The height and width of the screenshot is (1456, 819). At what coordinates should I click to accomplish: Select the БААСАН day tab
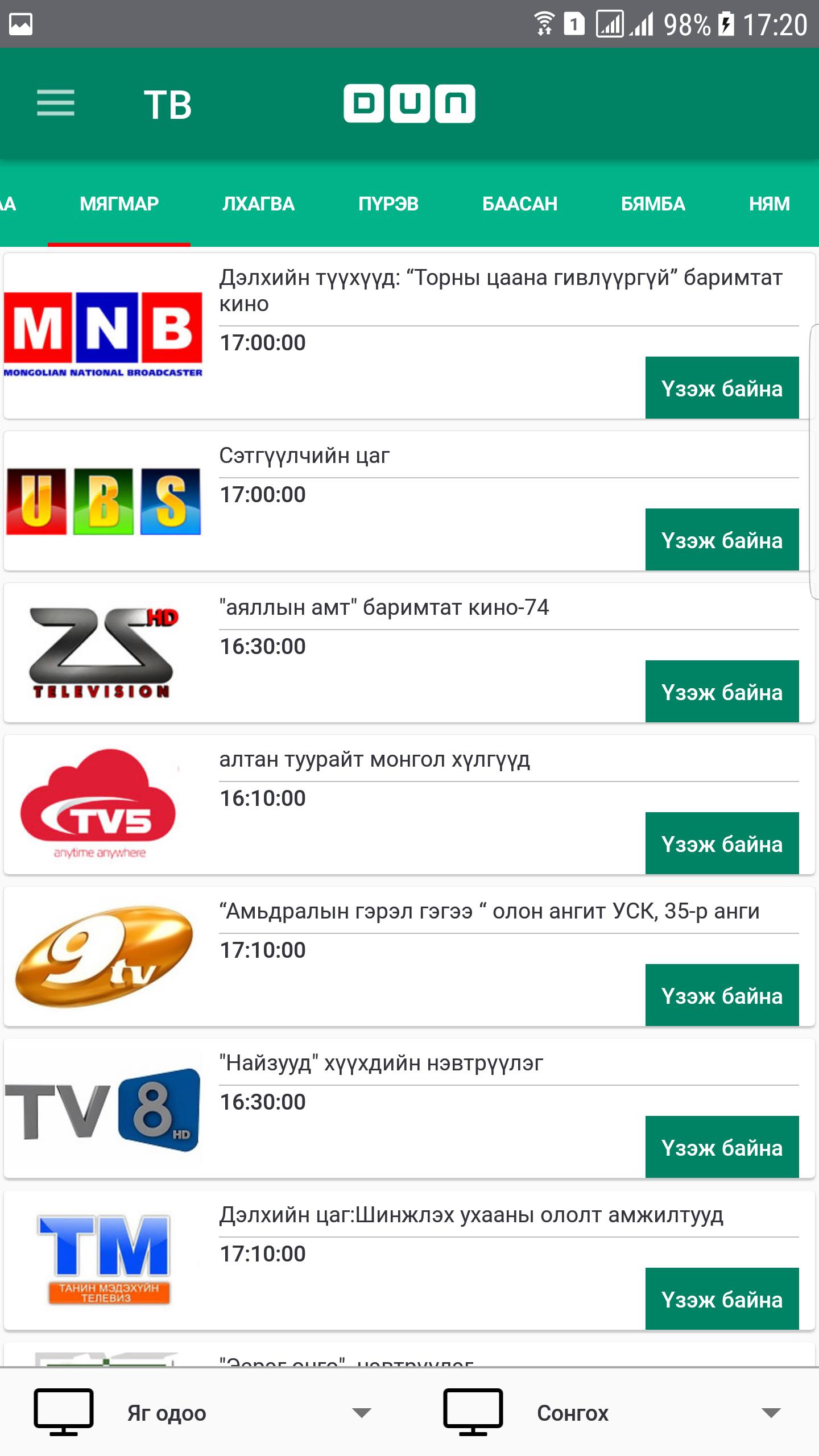[x=520, y=204]
